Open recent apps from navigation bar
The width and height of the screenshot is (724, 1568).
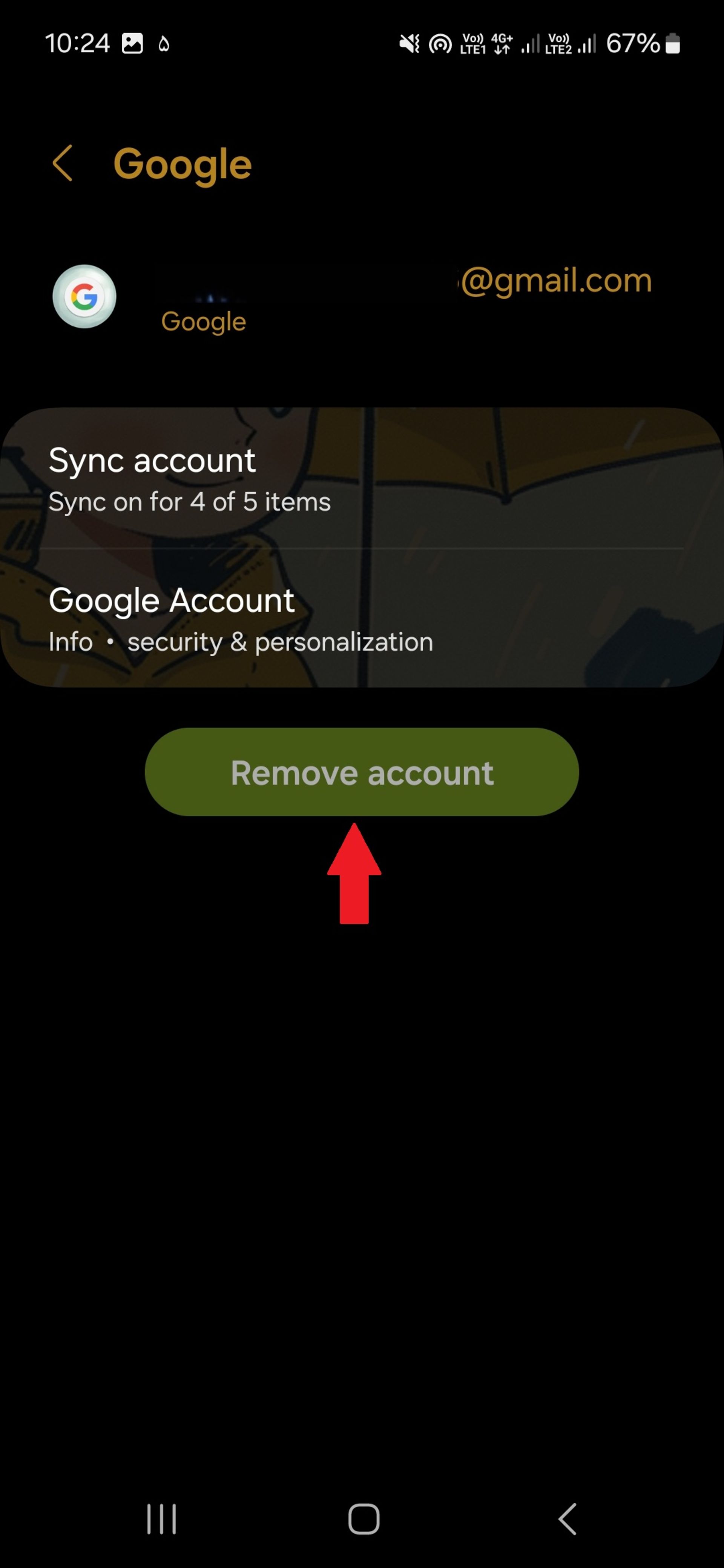(x=161, y=1519)
